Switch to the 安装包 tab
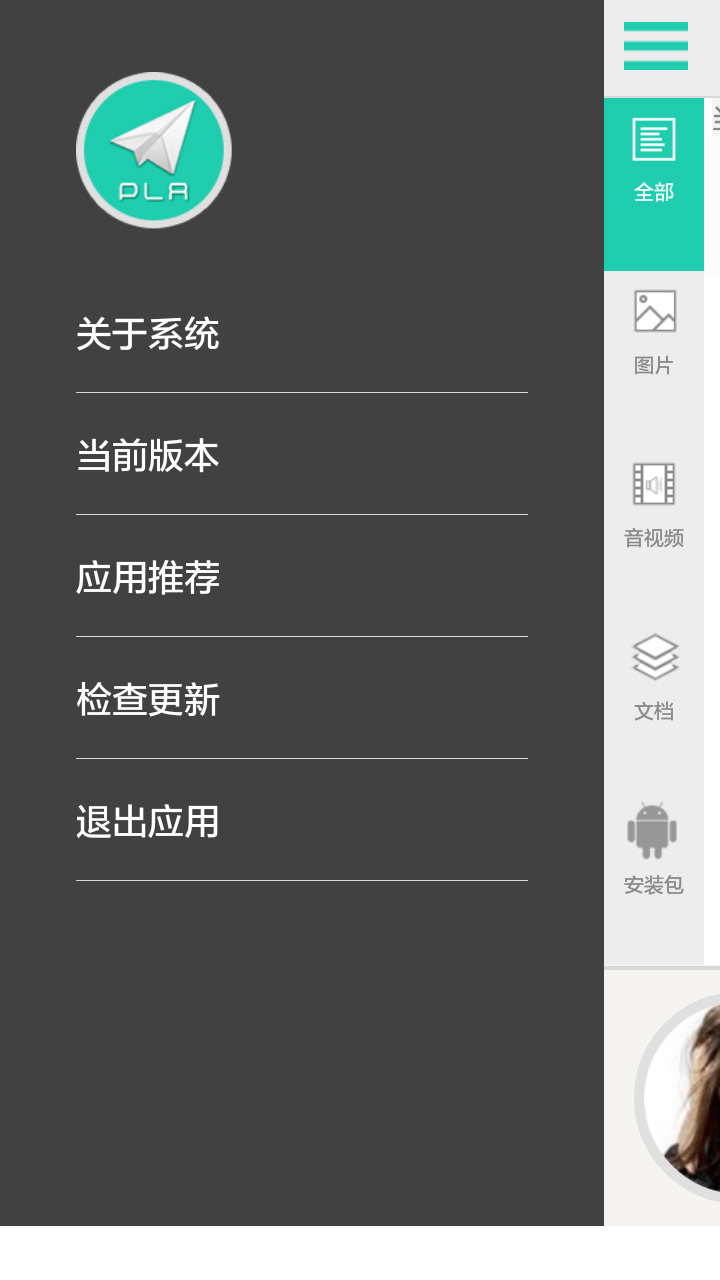 (x=654, y=850)
